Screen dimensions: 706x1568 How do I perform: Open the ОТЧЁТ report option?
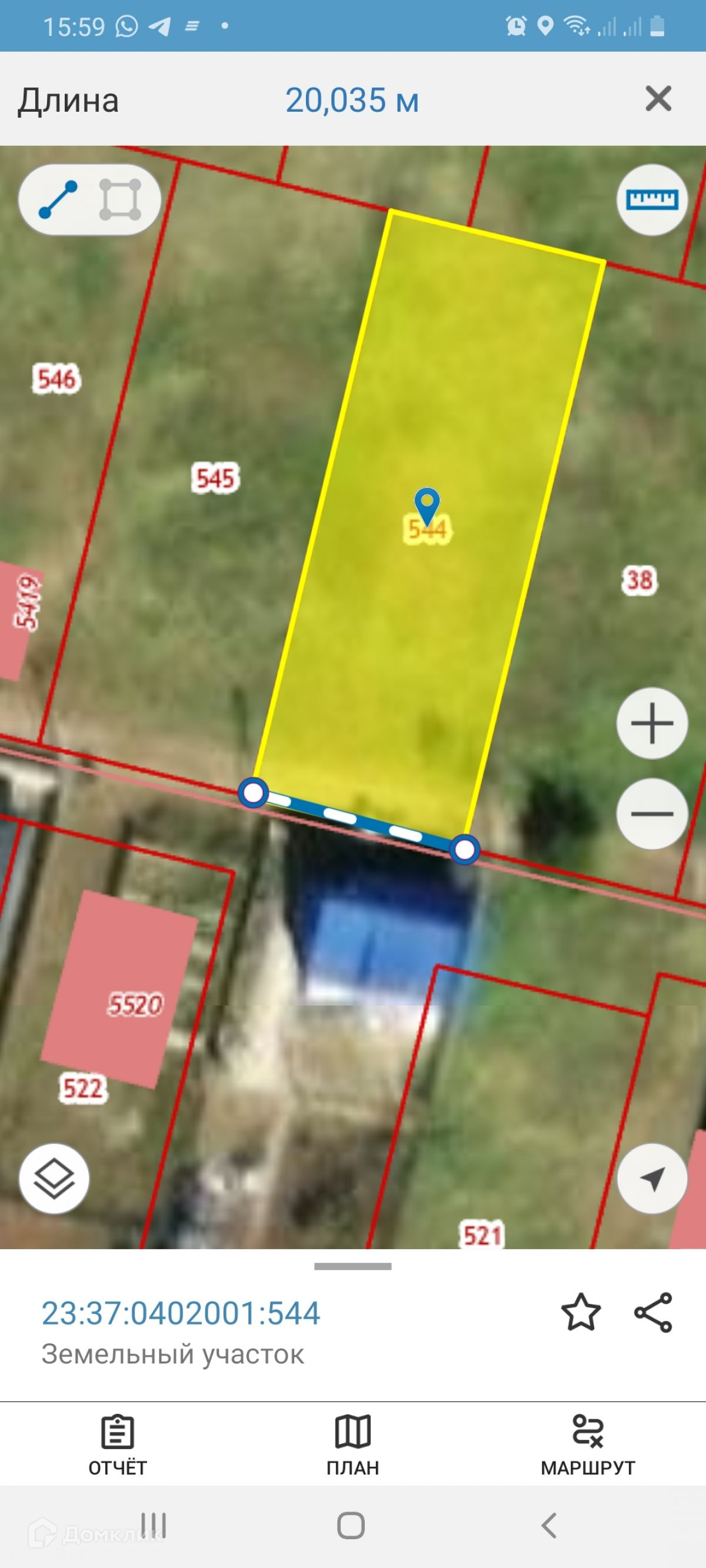point(118,1446)
